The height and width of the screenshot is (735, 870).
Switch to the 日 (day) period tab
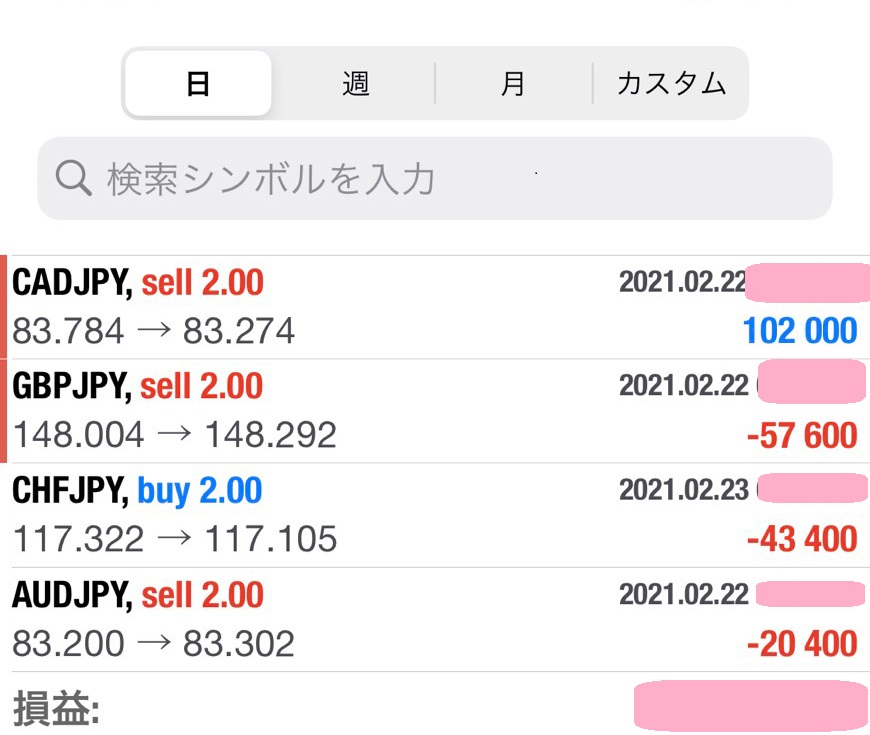(198, 84)
